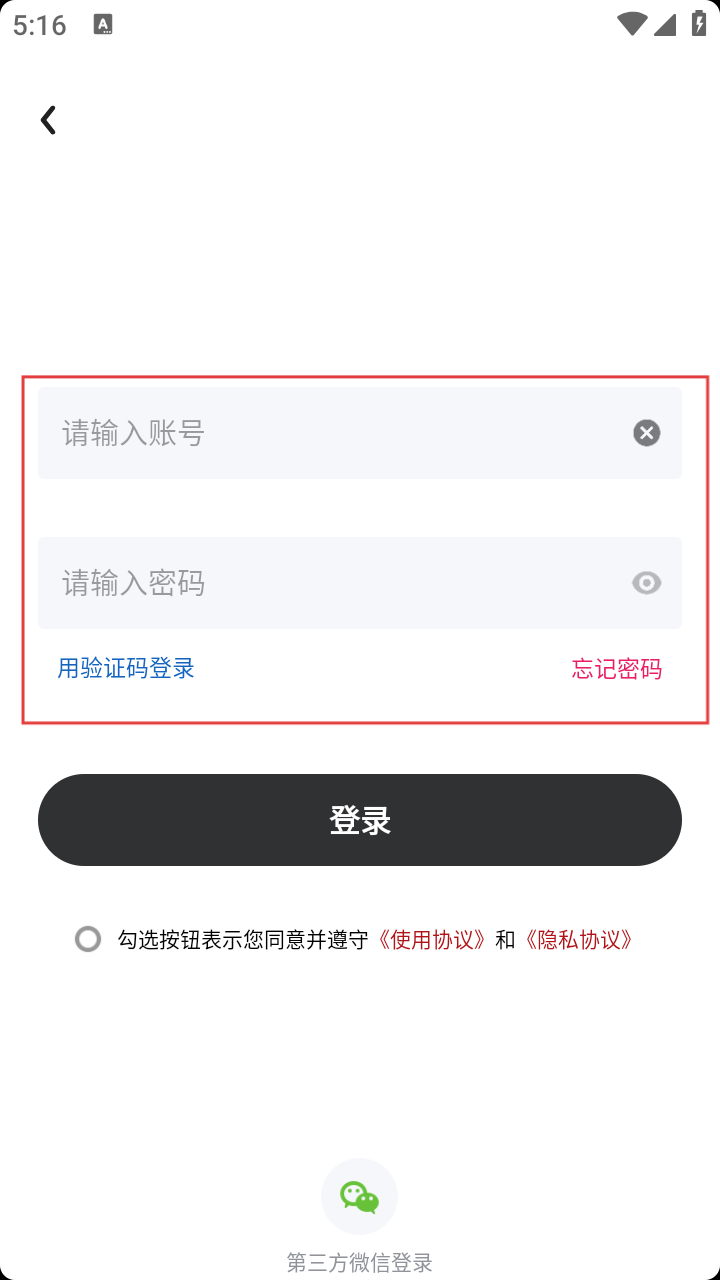Open the 忘记密码 forgot password link
The height and width of the screenshot is (1280, 720).
[x=616, y=668]
